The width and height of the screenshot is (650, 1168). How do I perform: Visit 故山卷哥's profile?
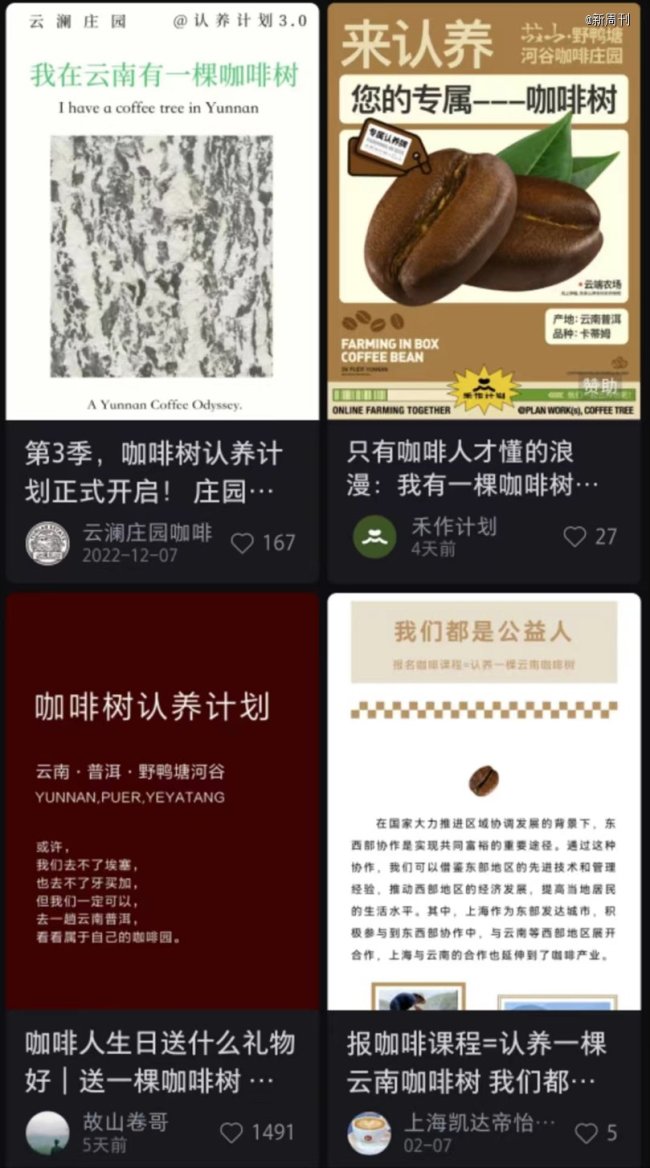(x=47, y=1132)
